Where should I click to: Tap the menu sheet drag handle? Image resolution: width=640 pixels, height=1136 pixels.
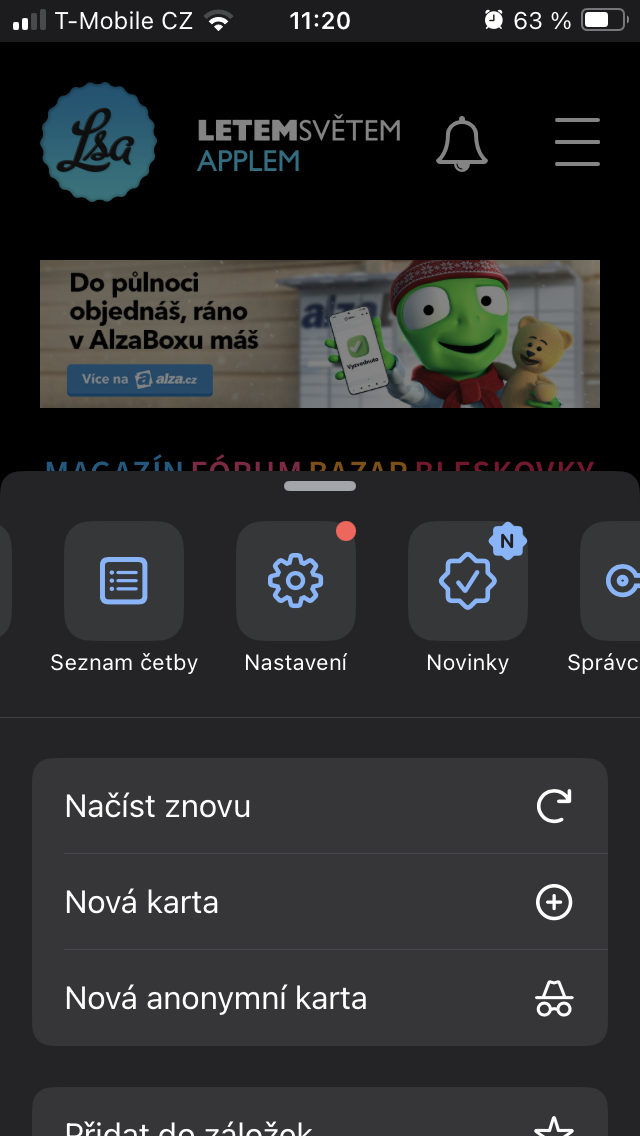(320, 487)
